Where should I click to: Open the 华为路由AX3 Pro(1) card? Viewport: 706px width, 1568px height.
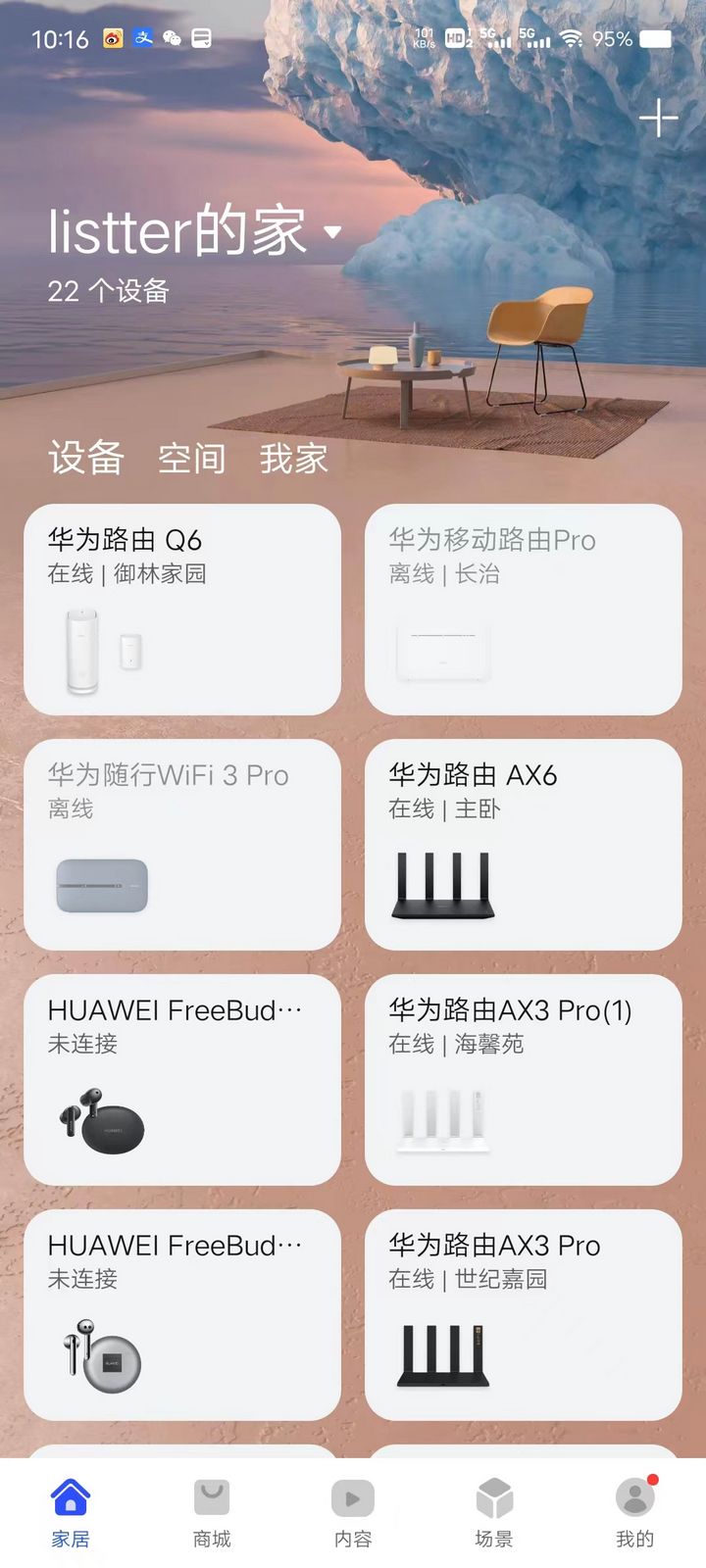(523, 1079)
